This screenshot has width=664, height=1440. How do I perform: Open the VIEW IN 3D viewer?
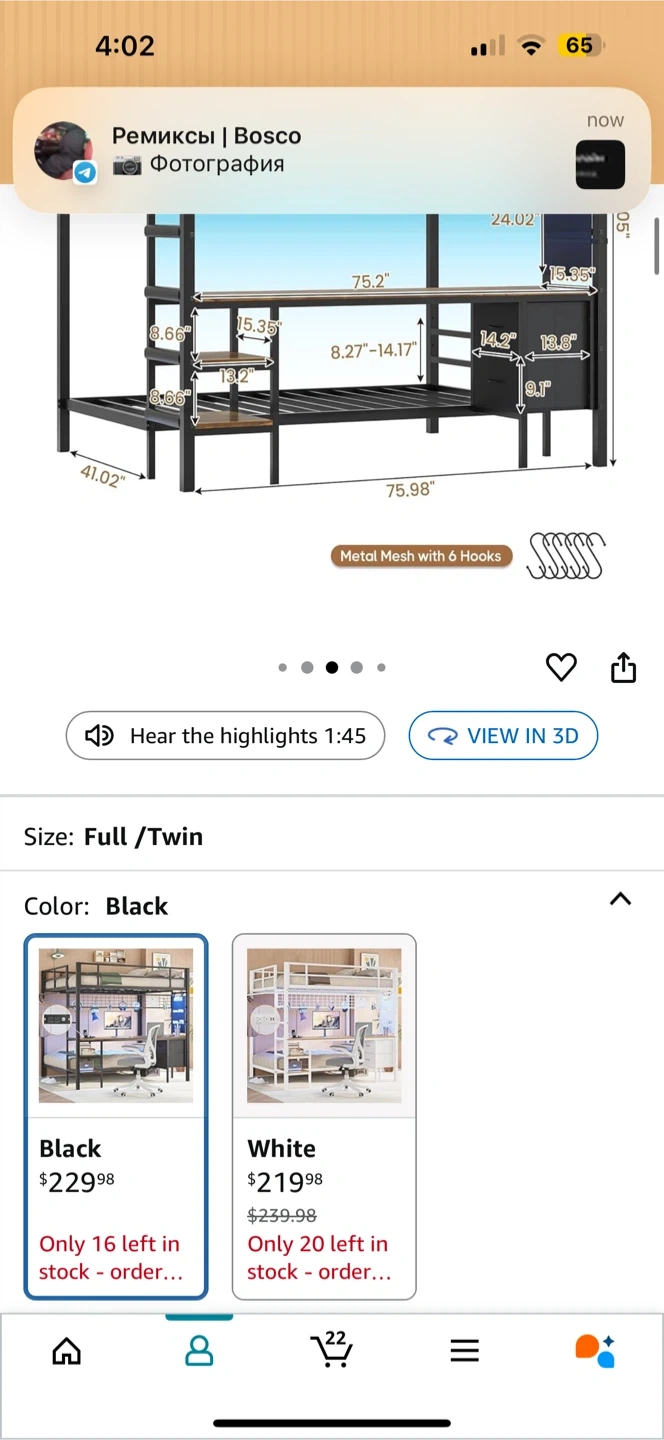[x=503, y=736]
